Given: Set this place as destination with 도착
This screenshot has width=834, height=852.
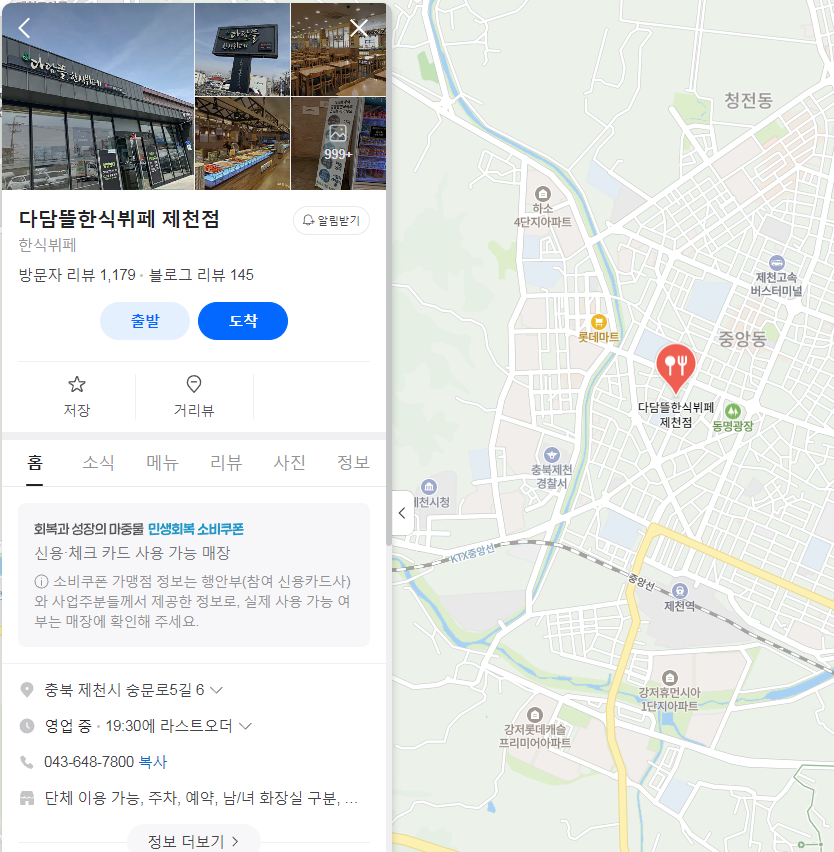Looking at the screenshot, I should pyautogui.click(x=243, y=321).
